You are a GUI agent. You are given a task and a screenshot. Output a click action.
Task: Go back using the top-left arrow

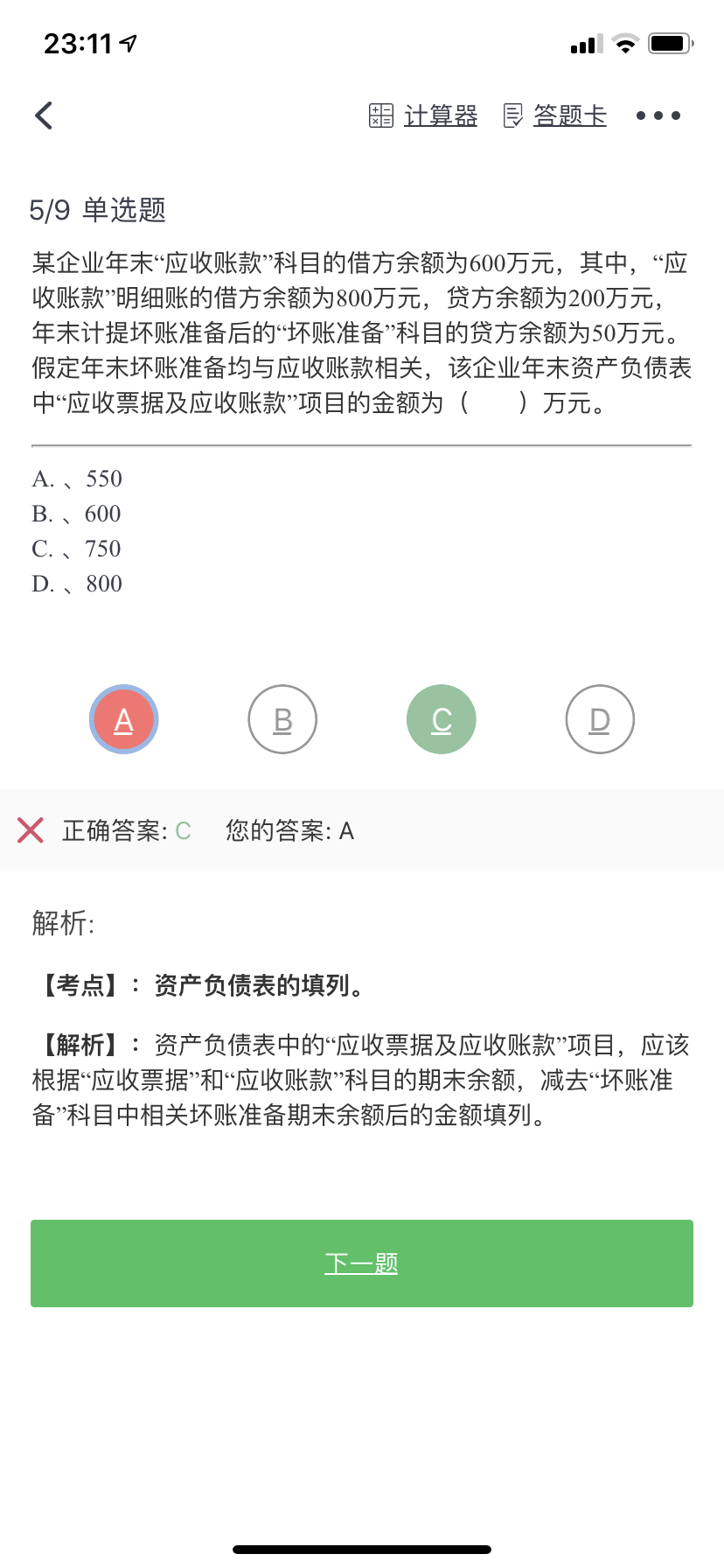tap(44, 115)
